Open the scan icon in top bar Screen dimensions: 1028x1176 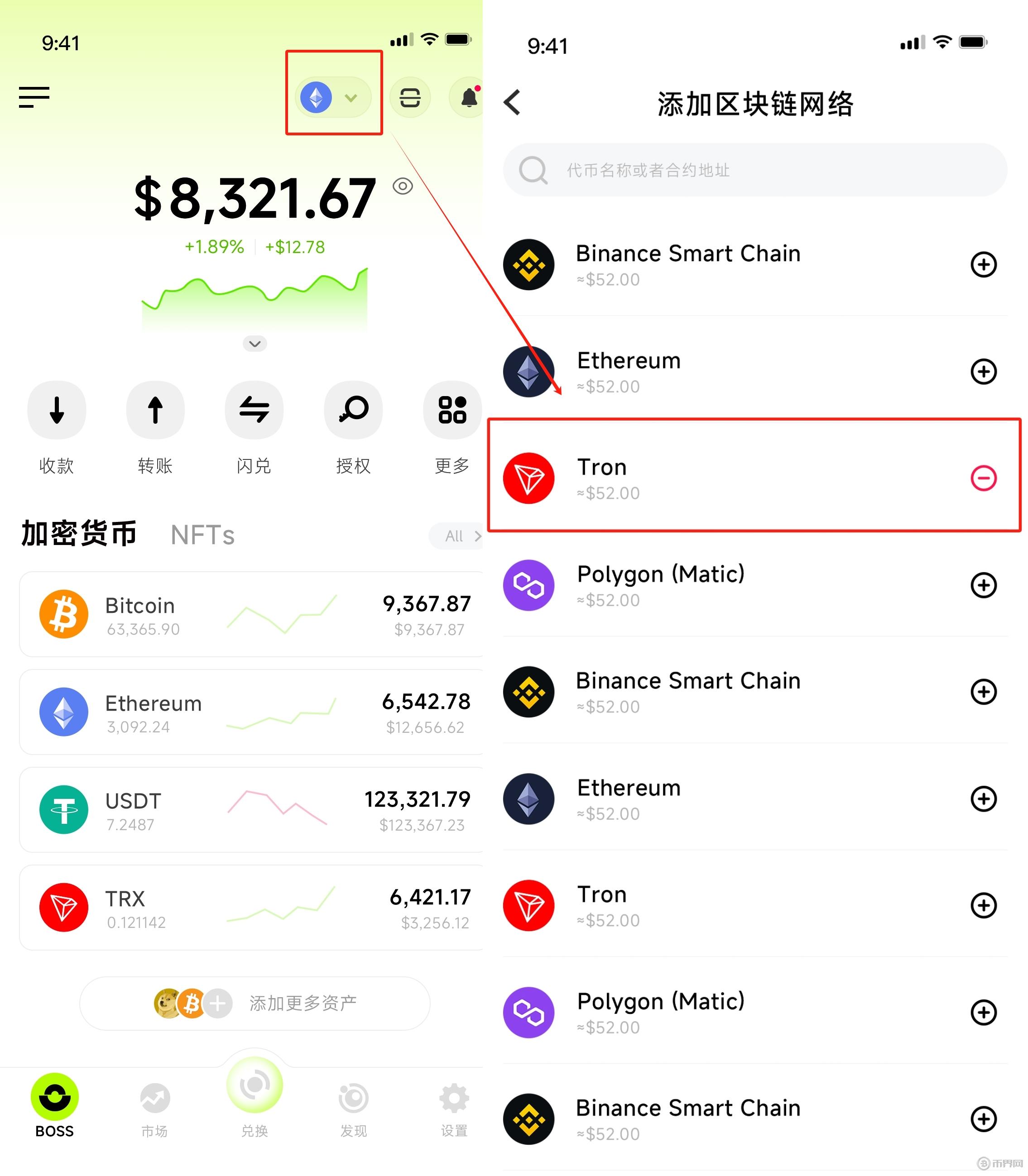[x=410, y=97]
